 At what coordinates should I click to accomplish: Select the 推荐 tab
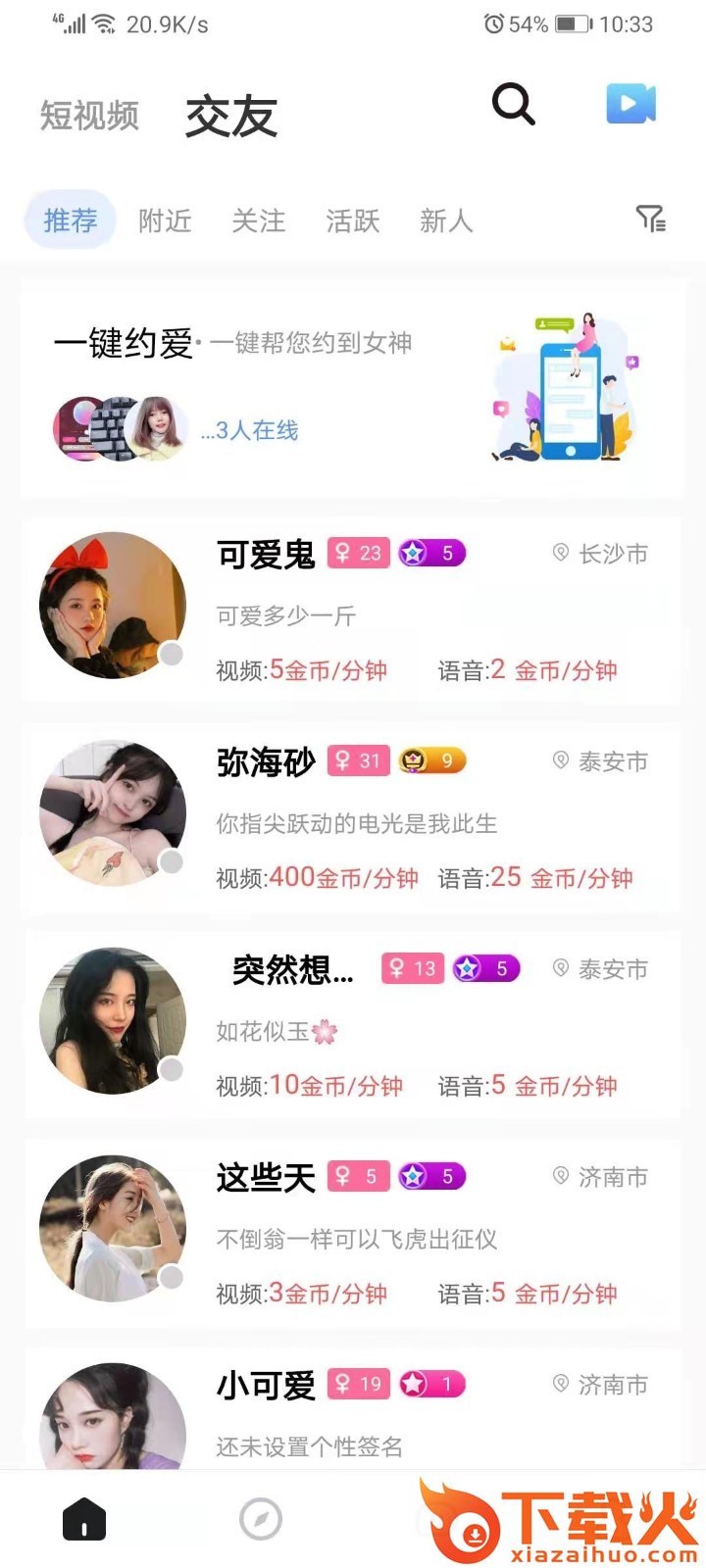point(71,220)
